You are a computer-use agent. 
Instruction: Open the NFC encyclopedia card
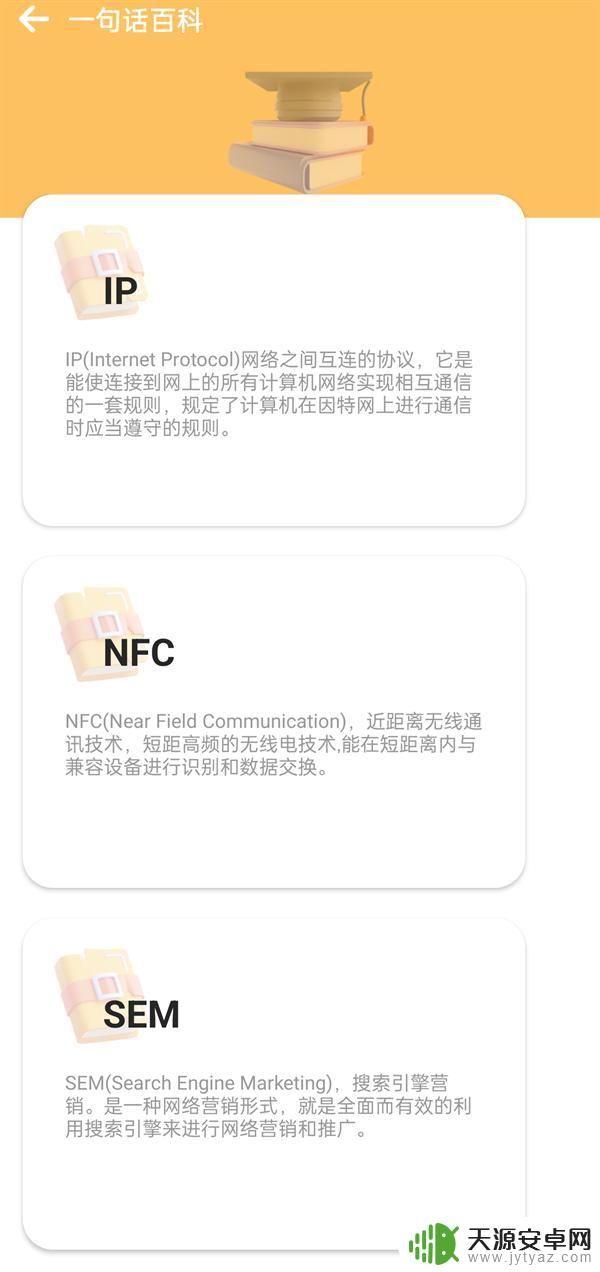coord(273,721)
